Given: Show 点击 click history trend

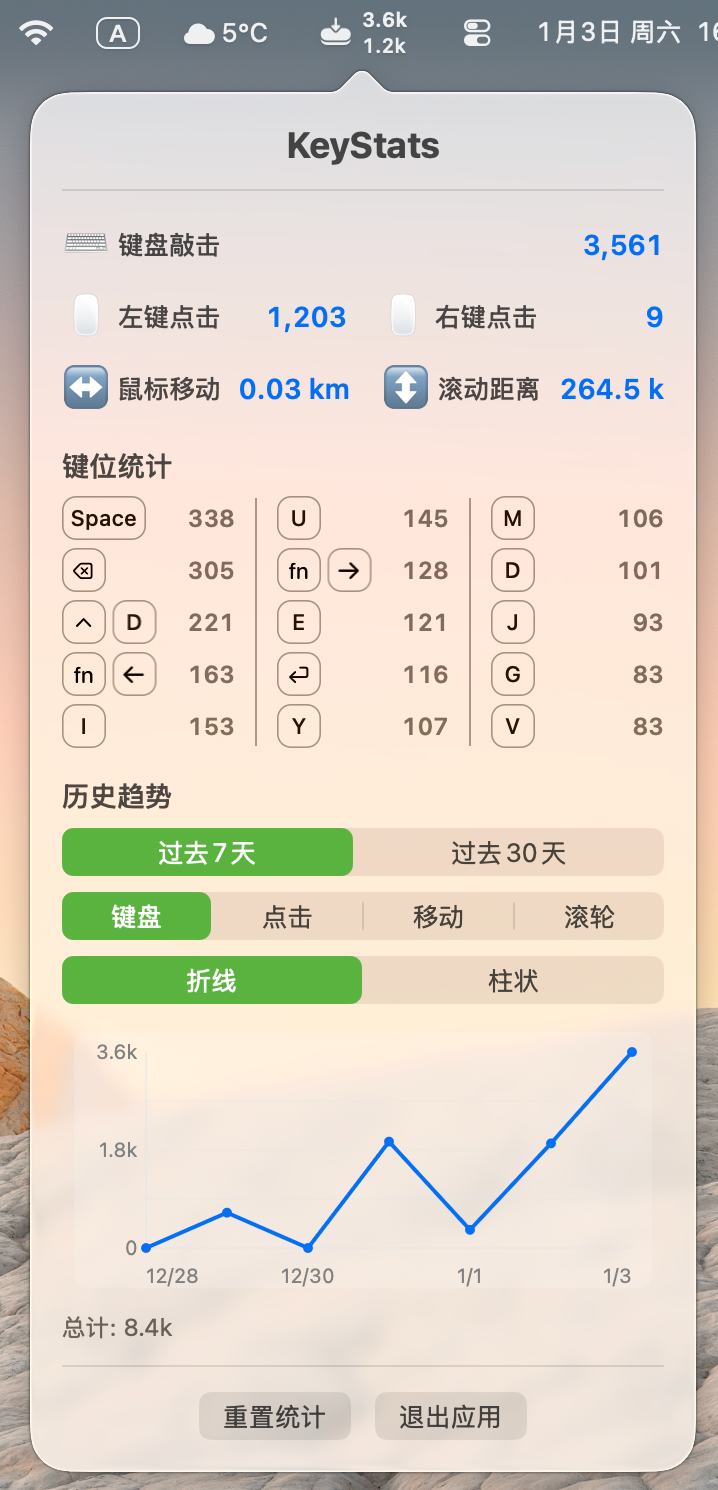Looking at the screenshot, I should pos(287,916).
